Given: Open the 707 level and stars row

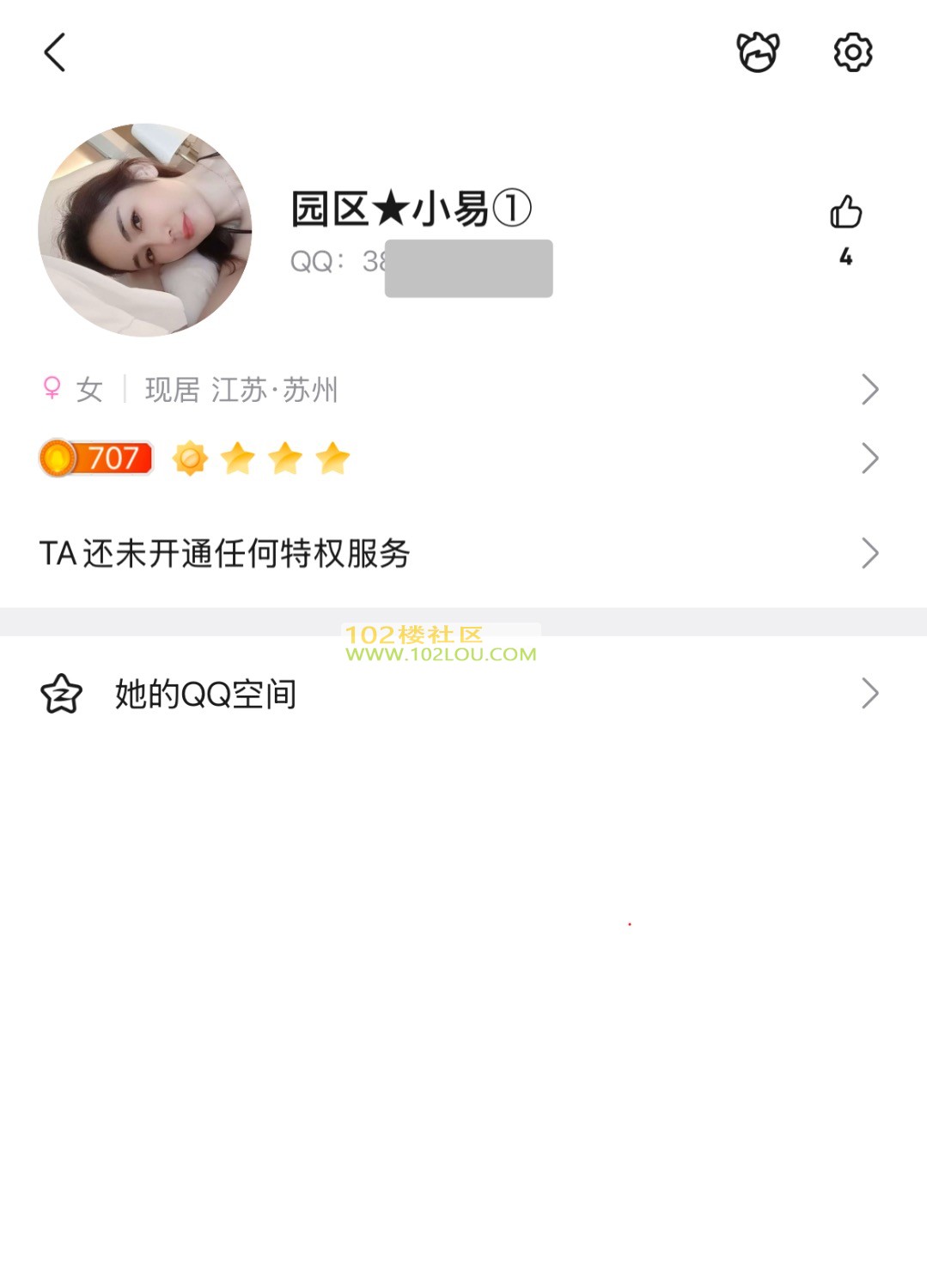Looking at the screenshot, I should 462,459.
